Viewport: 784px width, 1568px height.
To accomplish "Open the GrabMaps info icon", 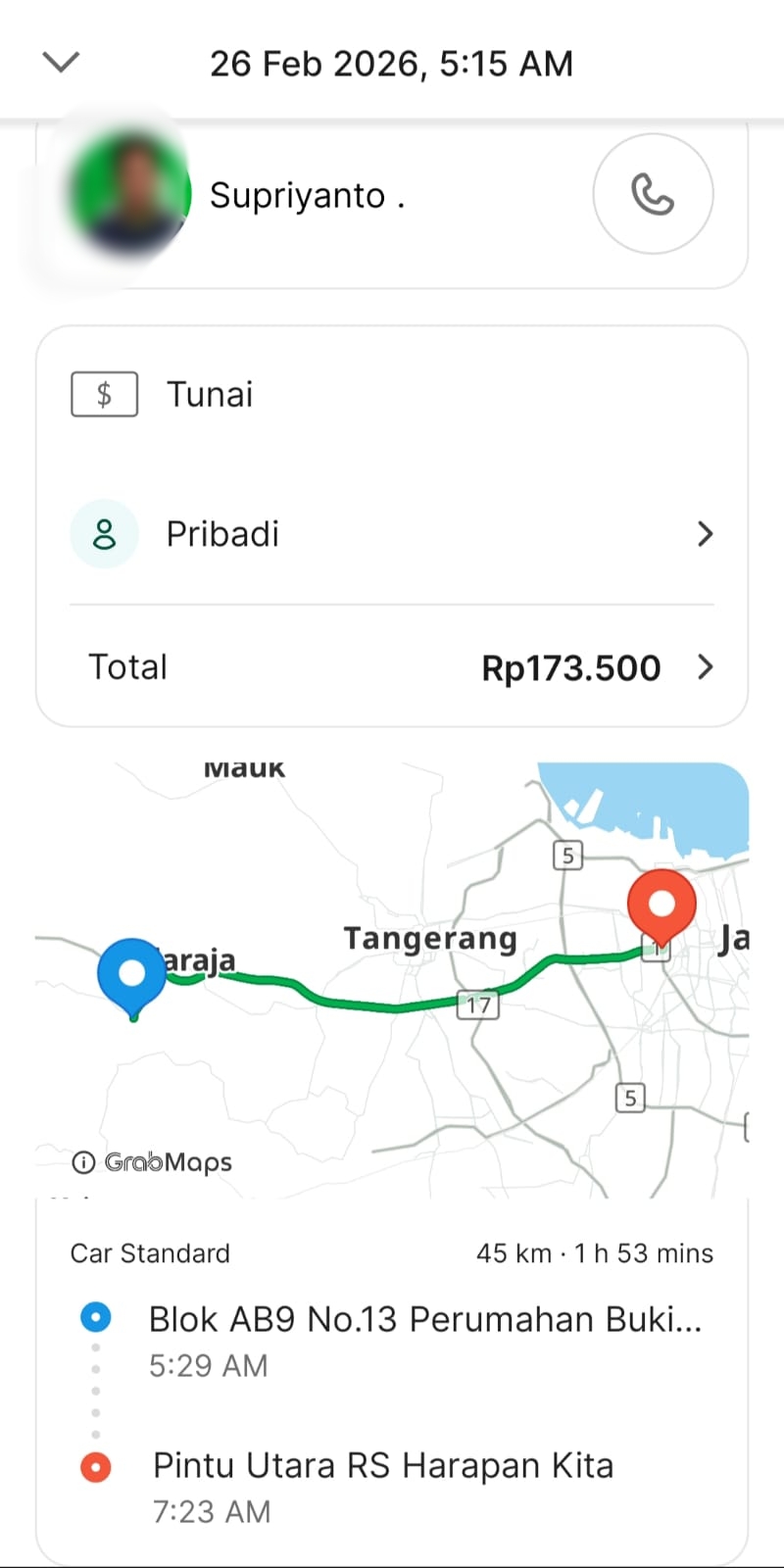I will pos(84,1162).
